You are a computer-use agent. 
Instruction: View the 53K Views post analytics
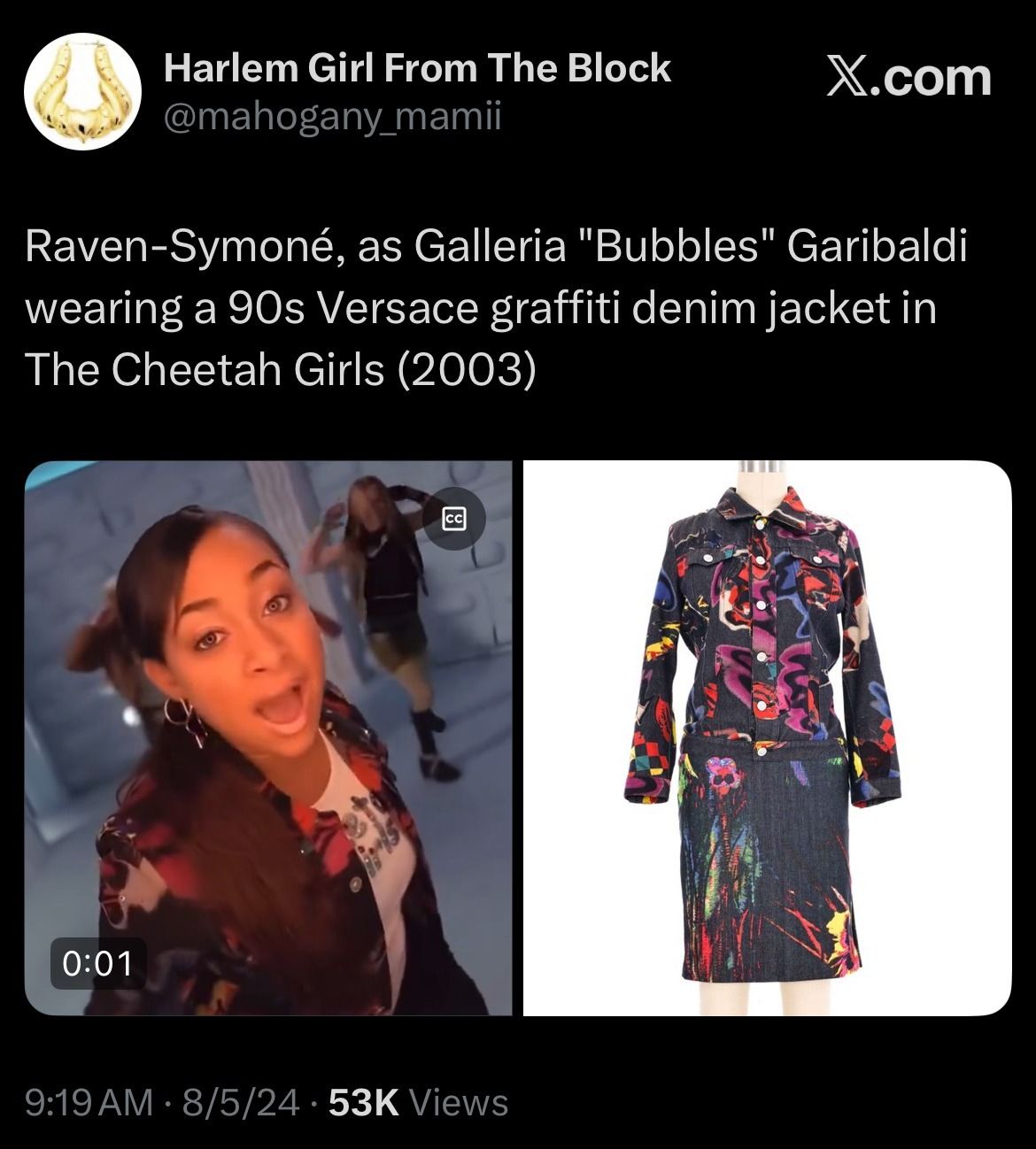pyautogui.click(x=418, y=1102)
